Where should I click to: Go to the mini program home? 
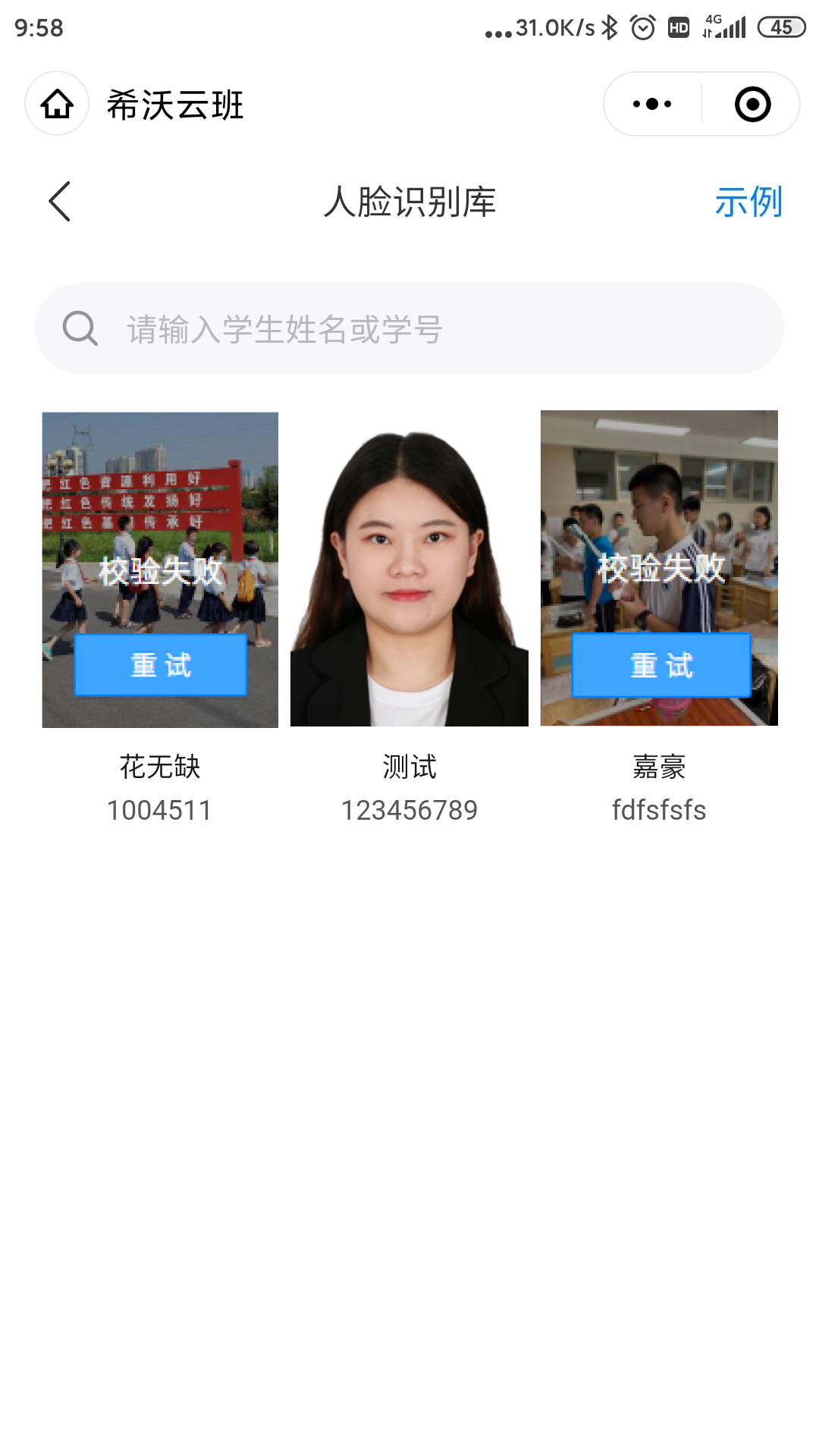[x=57, y=104]
